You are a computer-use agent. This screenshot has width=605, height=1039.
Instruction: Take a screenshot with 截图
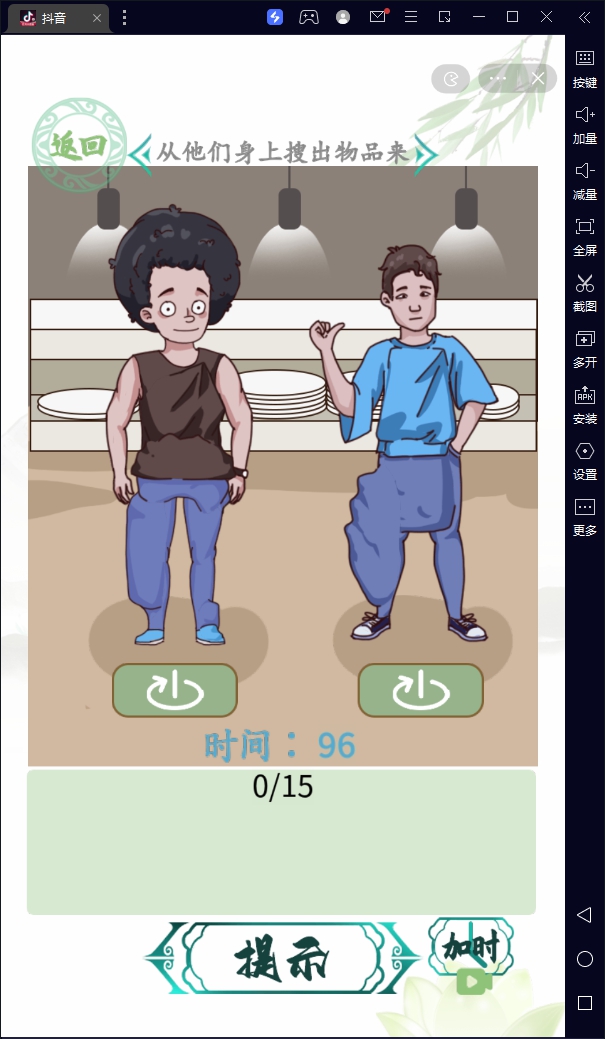click(x=585, y=292)
